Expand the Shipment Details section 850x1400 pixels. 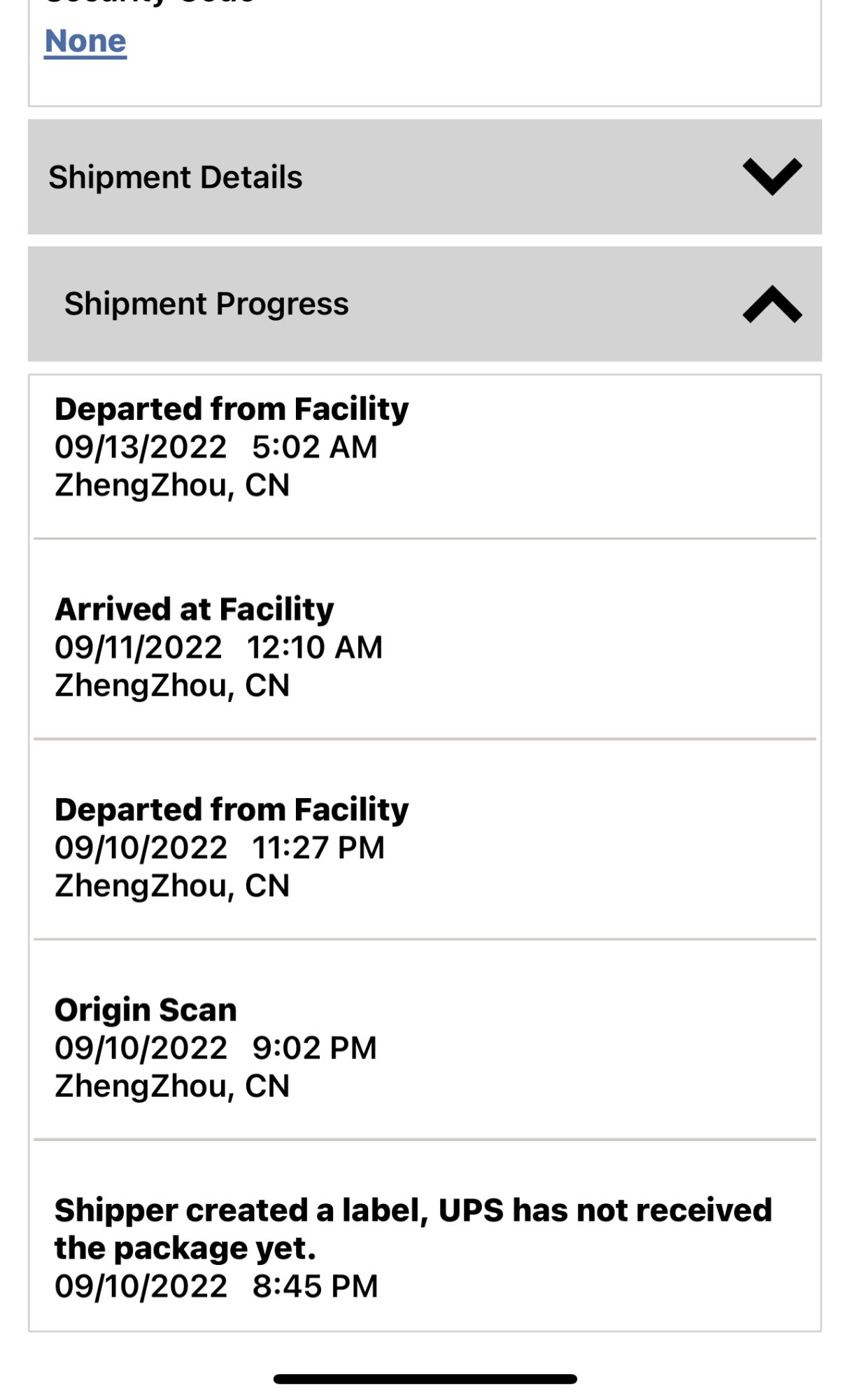pyautogui.click(x=772, y=177)
